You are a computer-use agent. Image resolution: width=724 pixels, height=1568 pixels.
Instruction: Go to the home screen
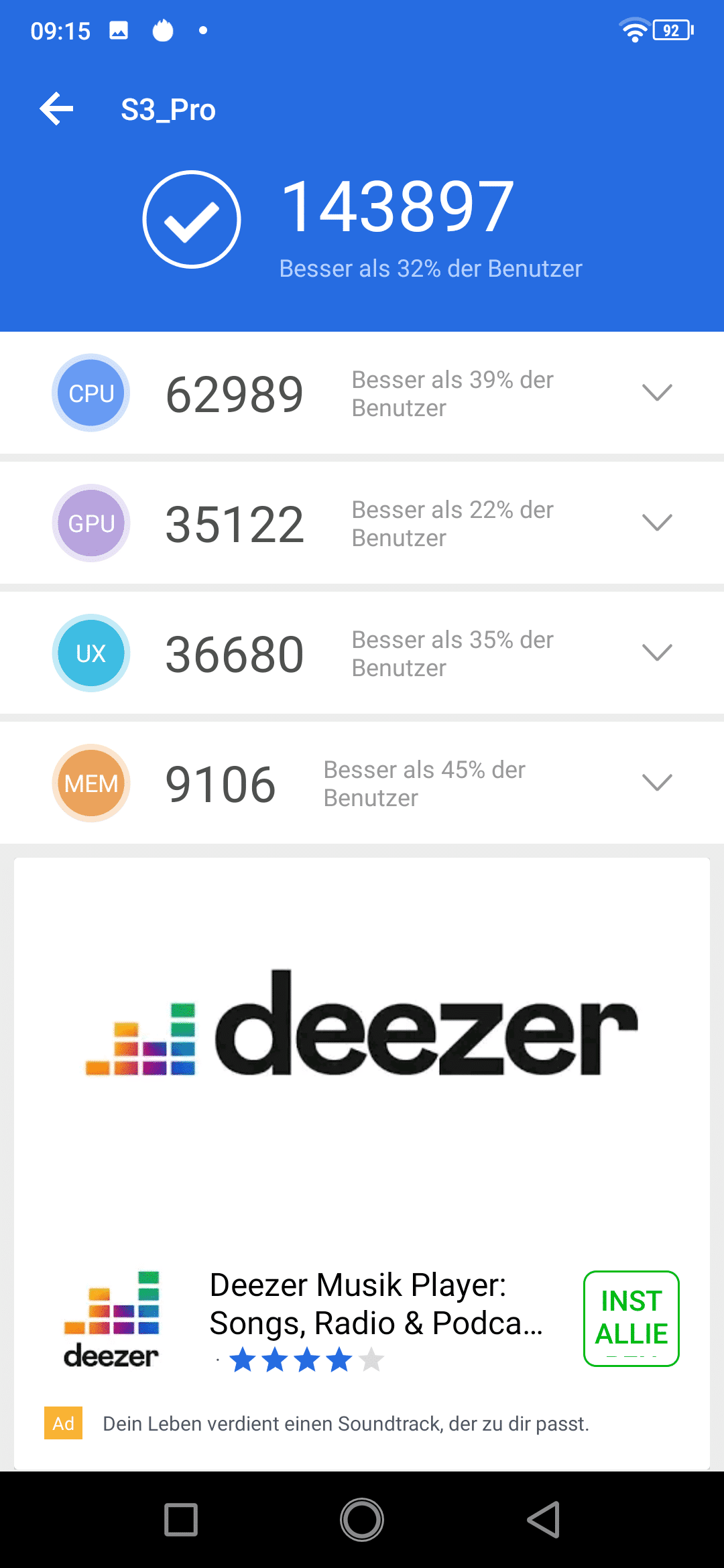362,1520
